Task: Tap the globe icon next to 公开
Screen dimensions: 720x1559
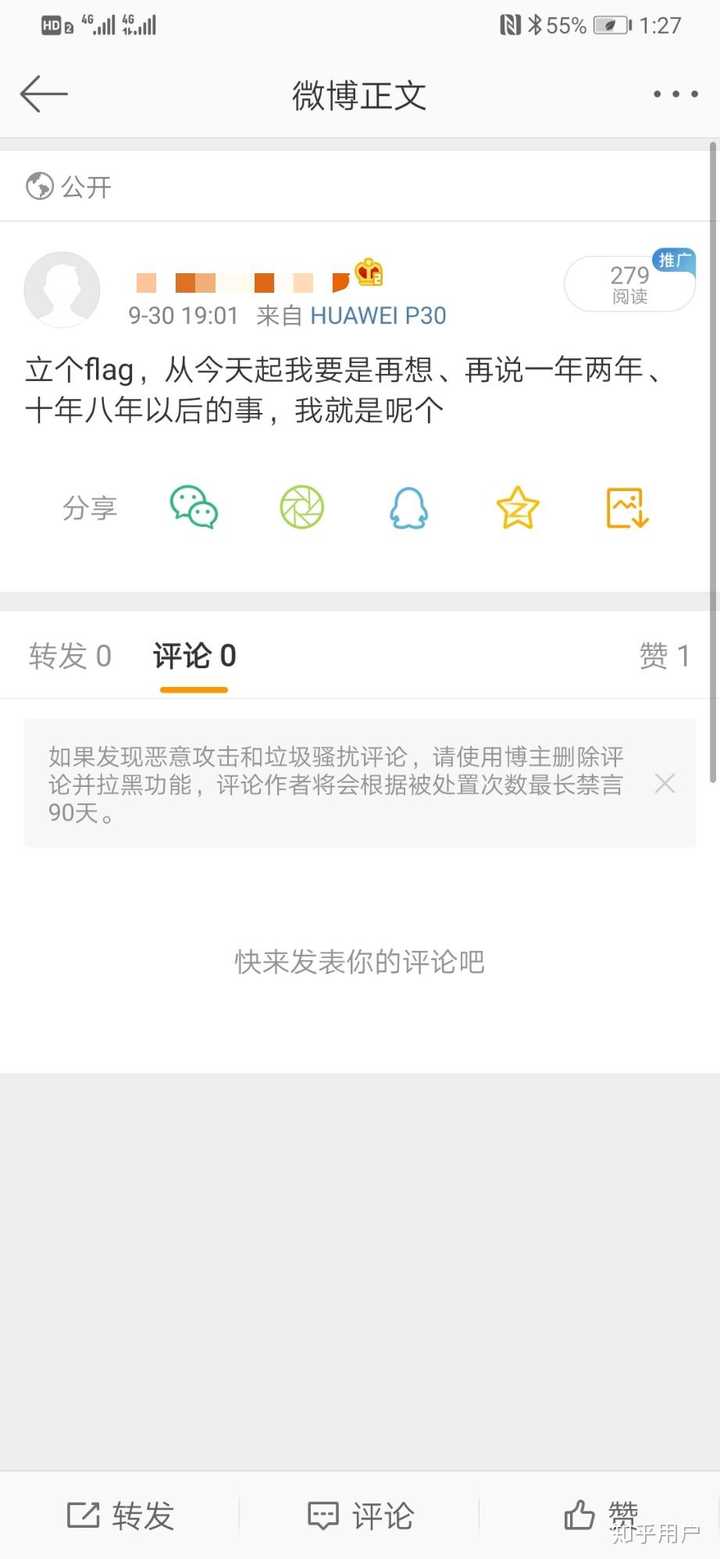Action: [38, 186]
